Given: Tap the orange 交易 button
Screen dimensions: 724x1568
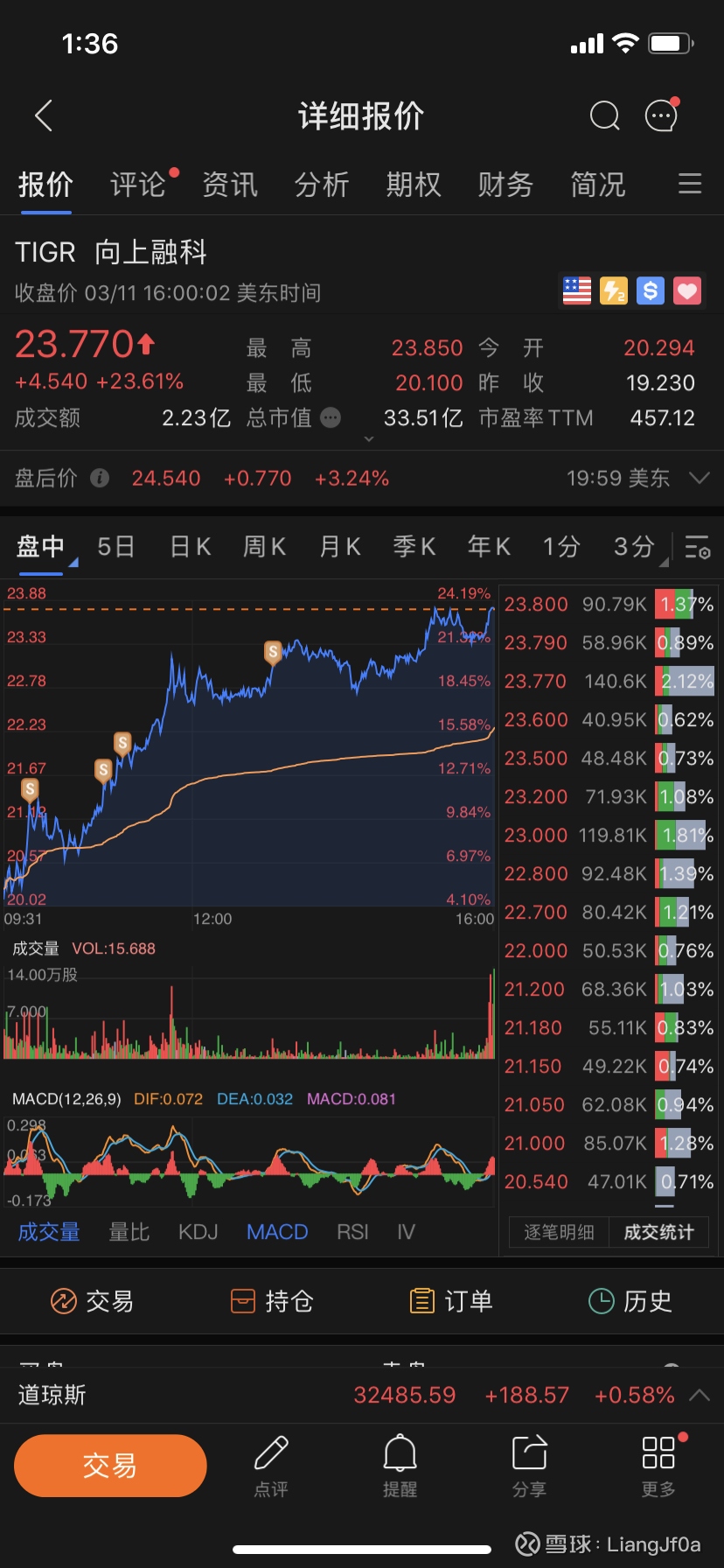Looking at the screenshot, I should click(110, 1466).
